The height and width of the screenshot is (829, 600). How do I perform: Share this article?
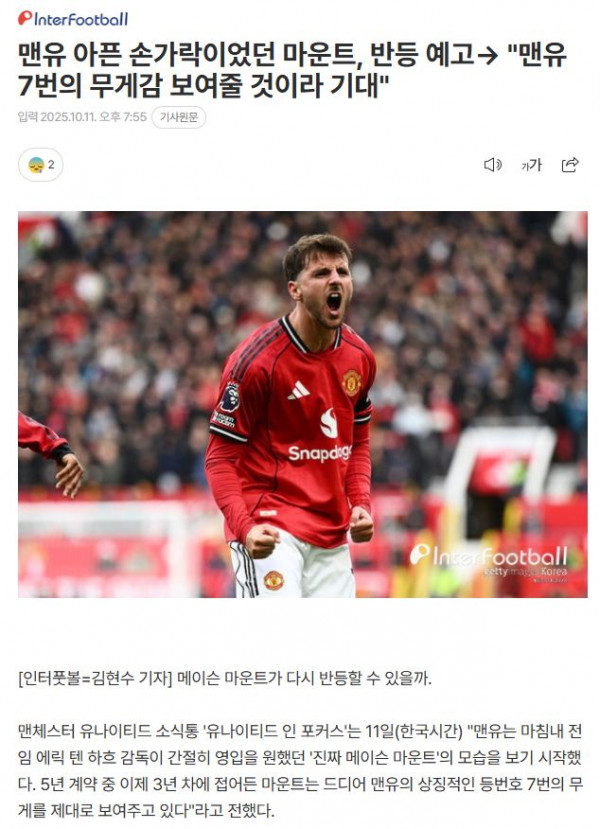570,165
